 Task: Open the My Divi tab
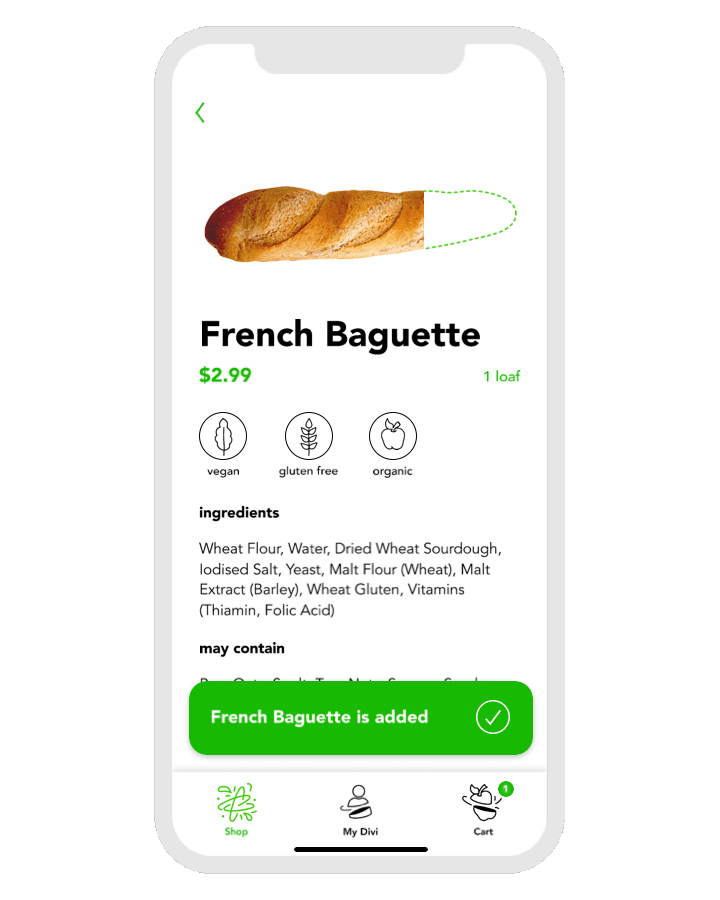(x=360, y=808)
